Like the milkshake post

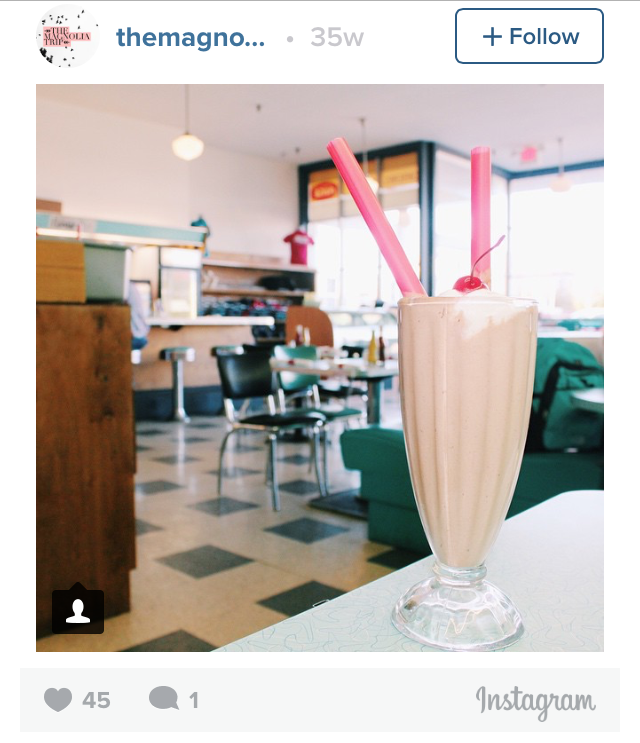(x=58, y=699)
